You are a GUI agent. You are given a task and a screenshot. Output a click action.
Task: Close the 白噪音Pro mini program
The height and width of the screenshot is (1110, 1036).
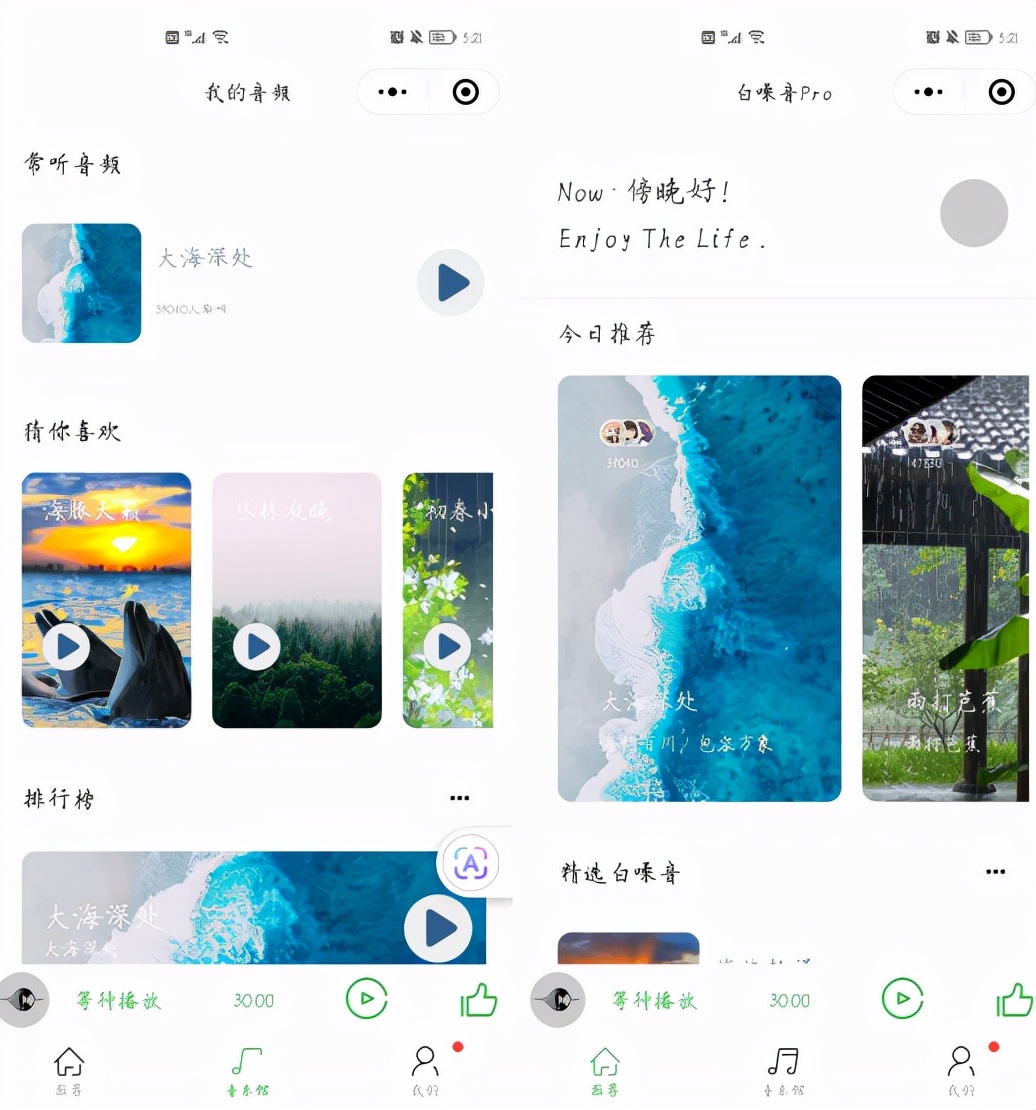click(1001, 92)
